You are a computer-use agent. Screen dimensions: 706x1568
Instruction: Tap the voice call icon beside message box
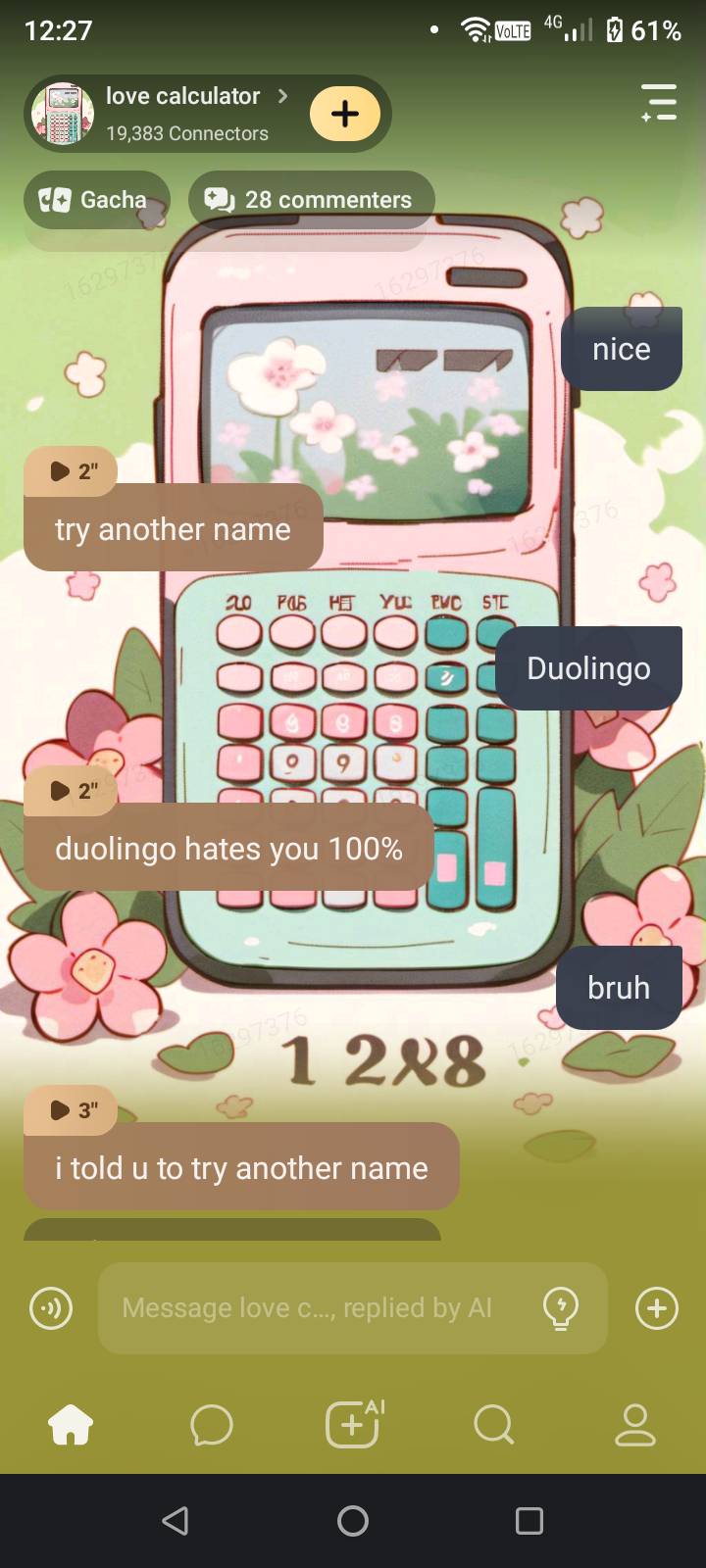tap(51, 1308)
